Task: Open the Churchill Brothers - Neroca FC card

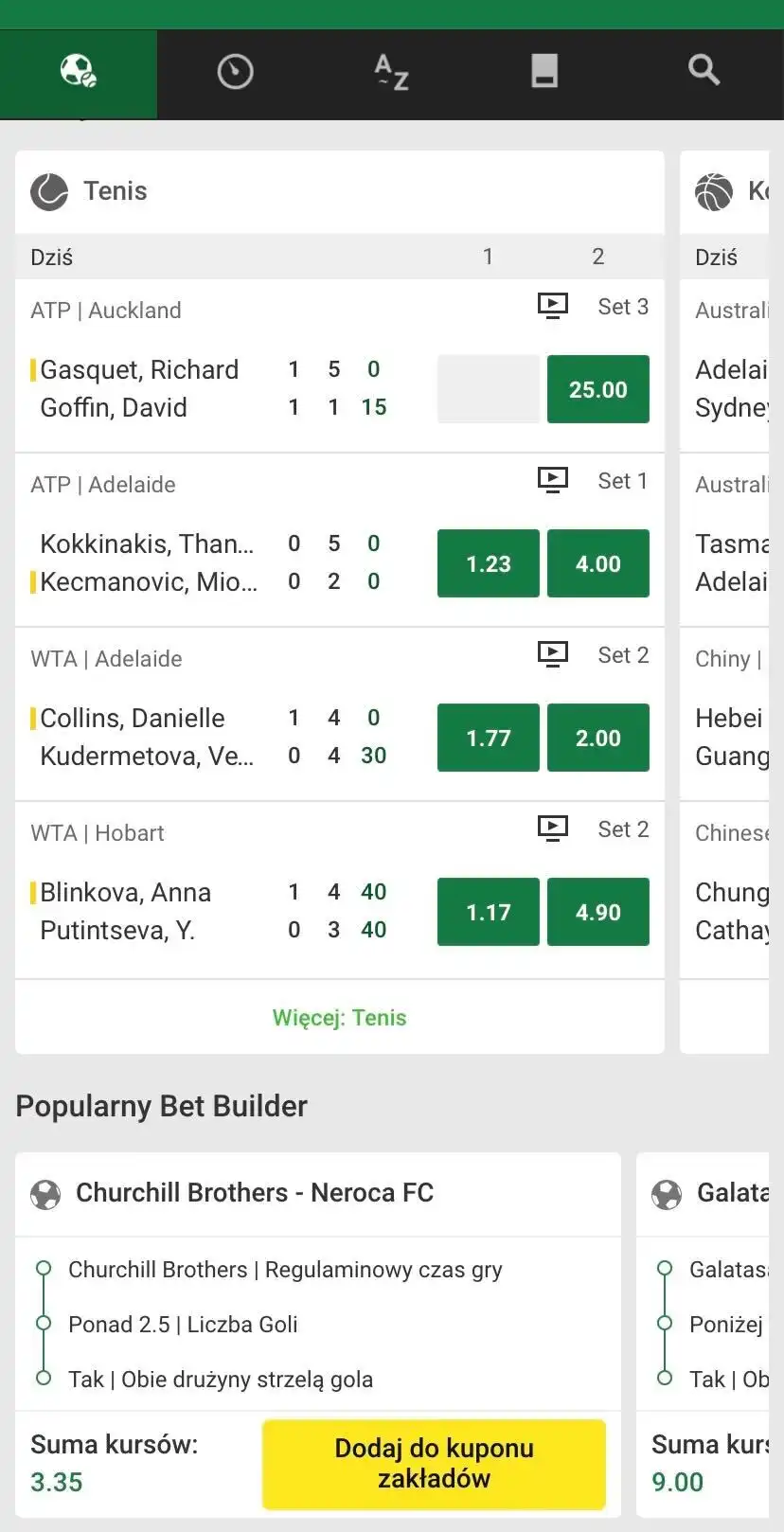Action: [x=254, y=1193]
